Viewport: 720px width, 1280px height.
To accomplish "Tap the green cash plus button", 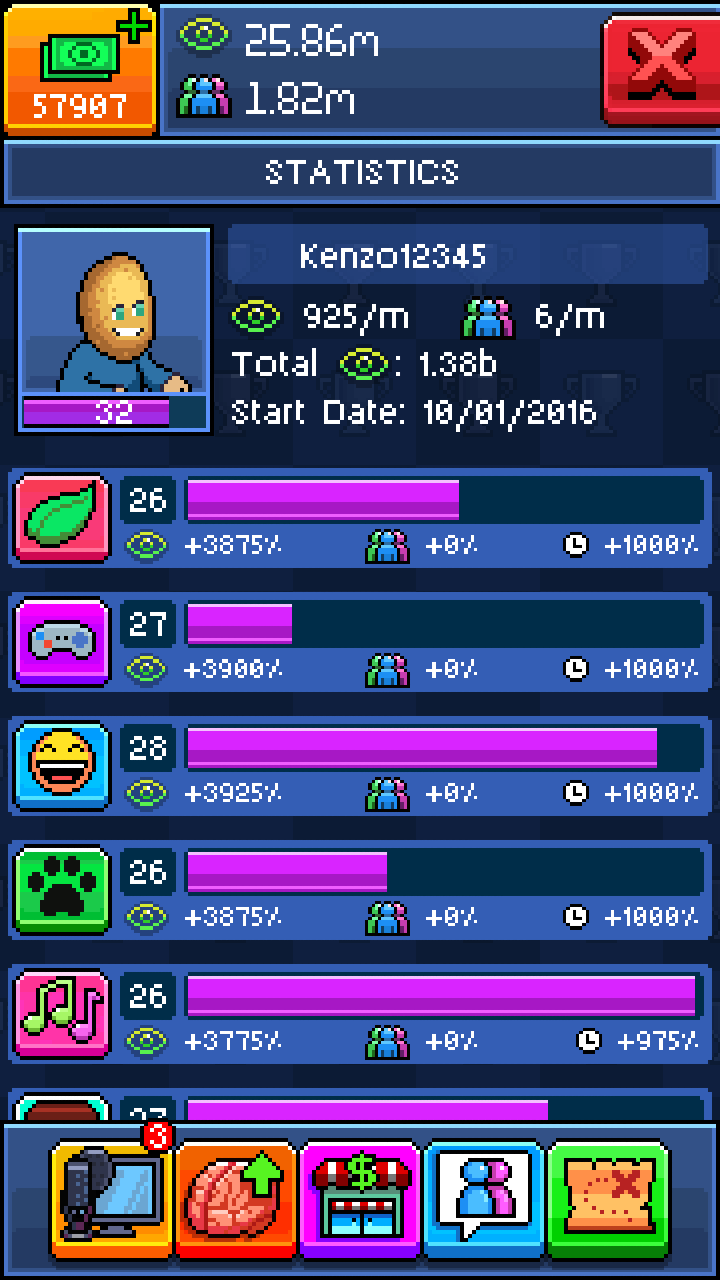I will click(x=80, y=68).
